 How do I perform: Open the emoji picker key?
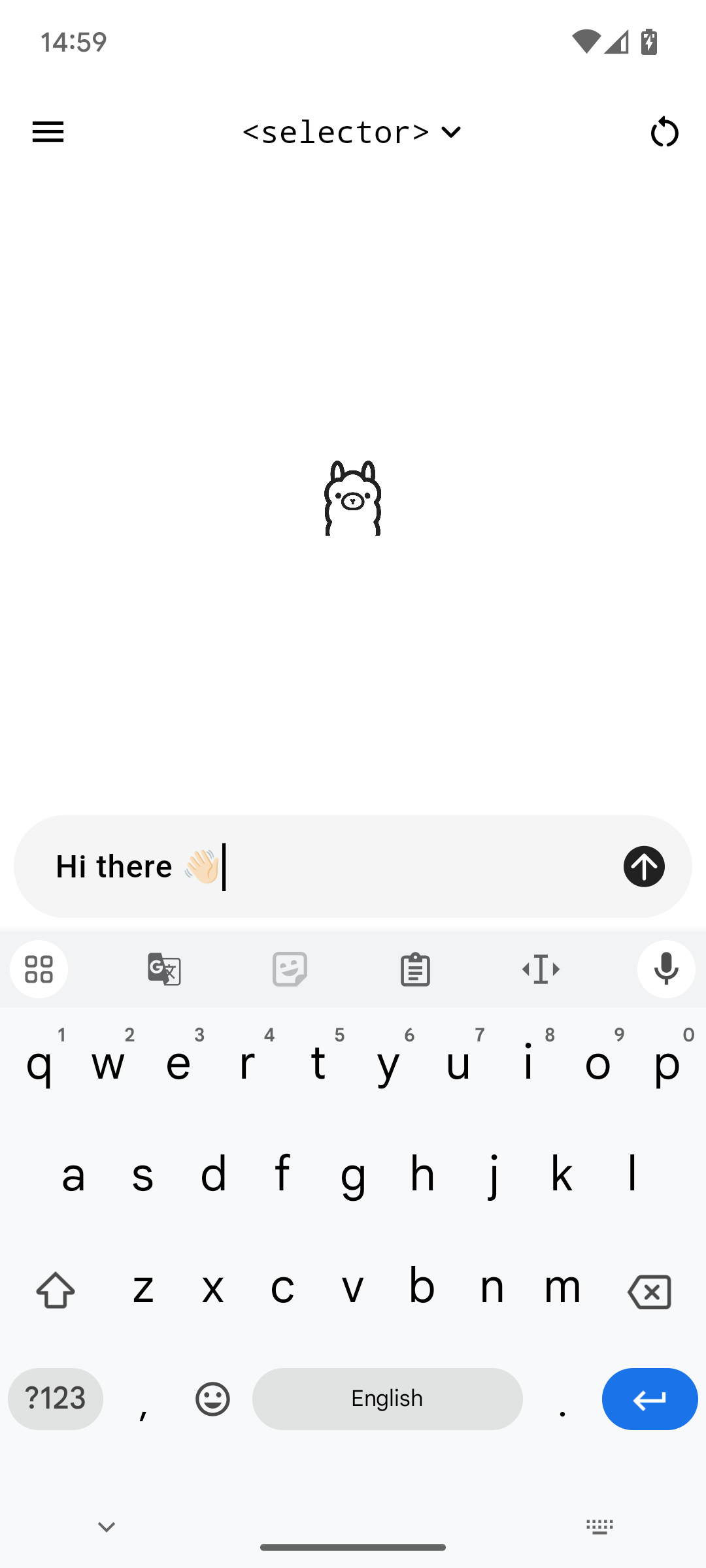(x=212, y=1399)
